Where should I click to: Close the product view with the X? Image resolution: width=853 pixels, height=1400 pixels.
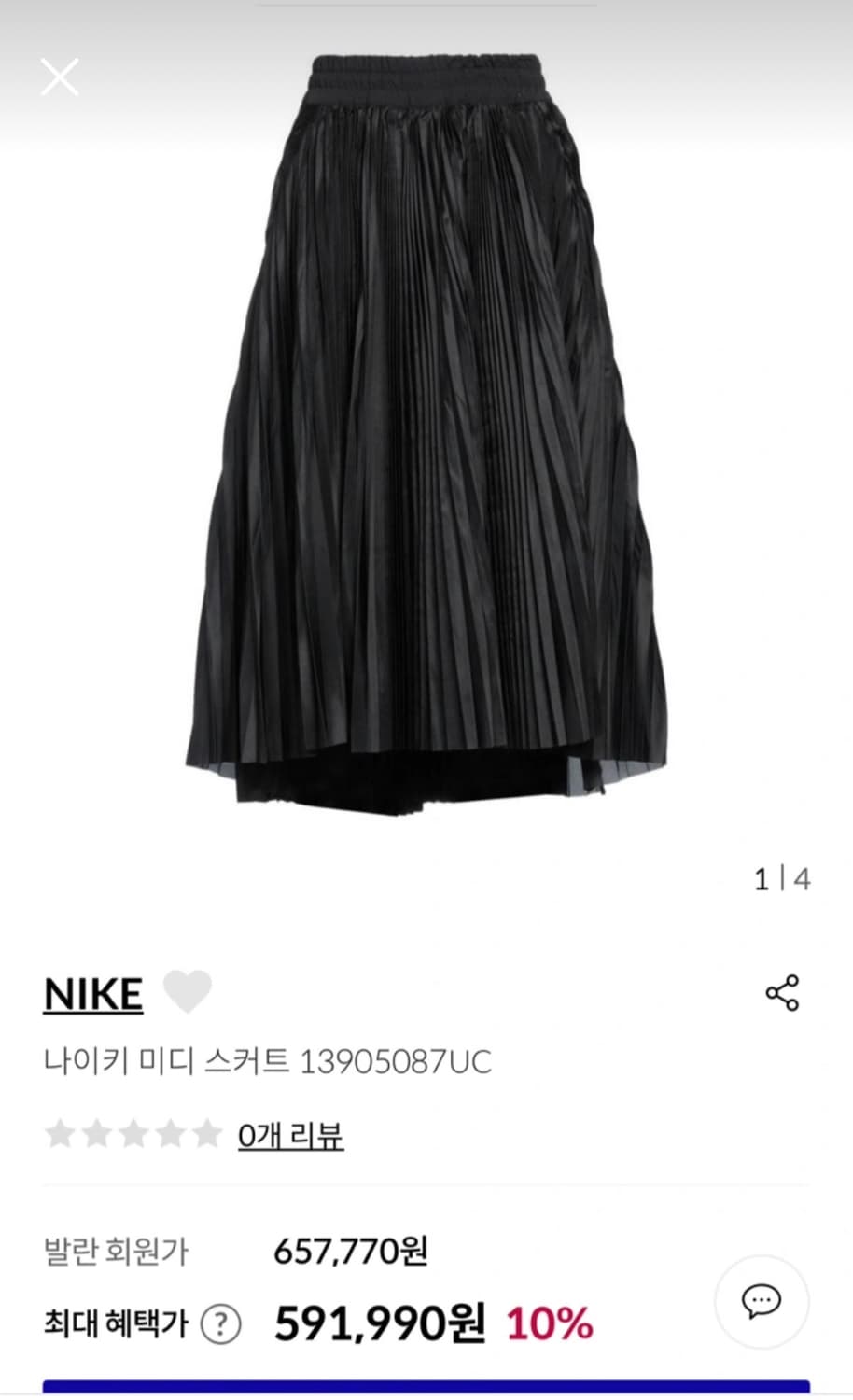click(x=60, y=77)
